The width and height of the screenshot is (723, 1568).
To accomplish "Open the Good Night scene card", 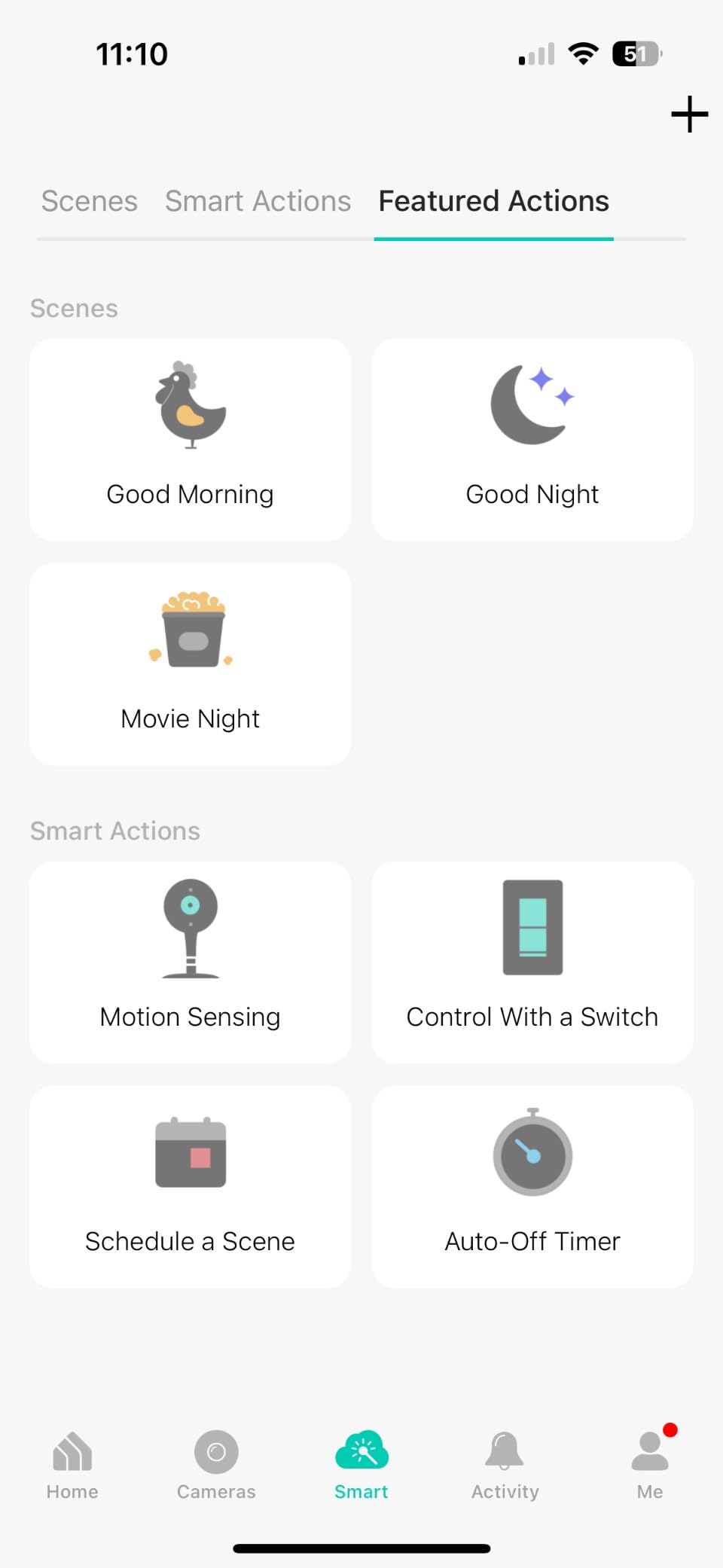I will [x=532, y=440].
